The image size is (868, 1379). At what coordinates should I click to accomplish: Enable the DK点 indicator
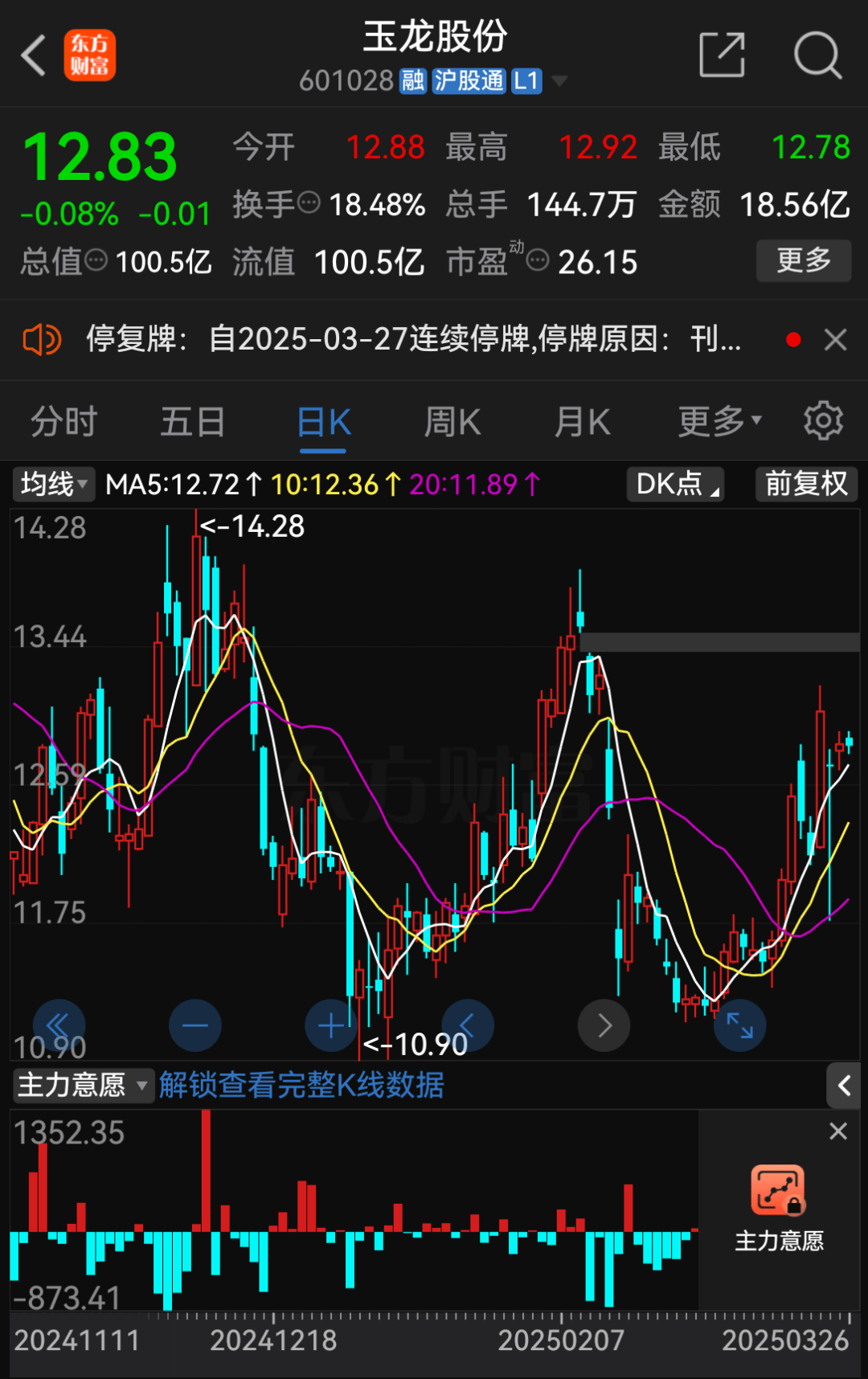click(675, 484)
